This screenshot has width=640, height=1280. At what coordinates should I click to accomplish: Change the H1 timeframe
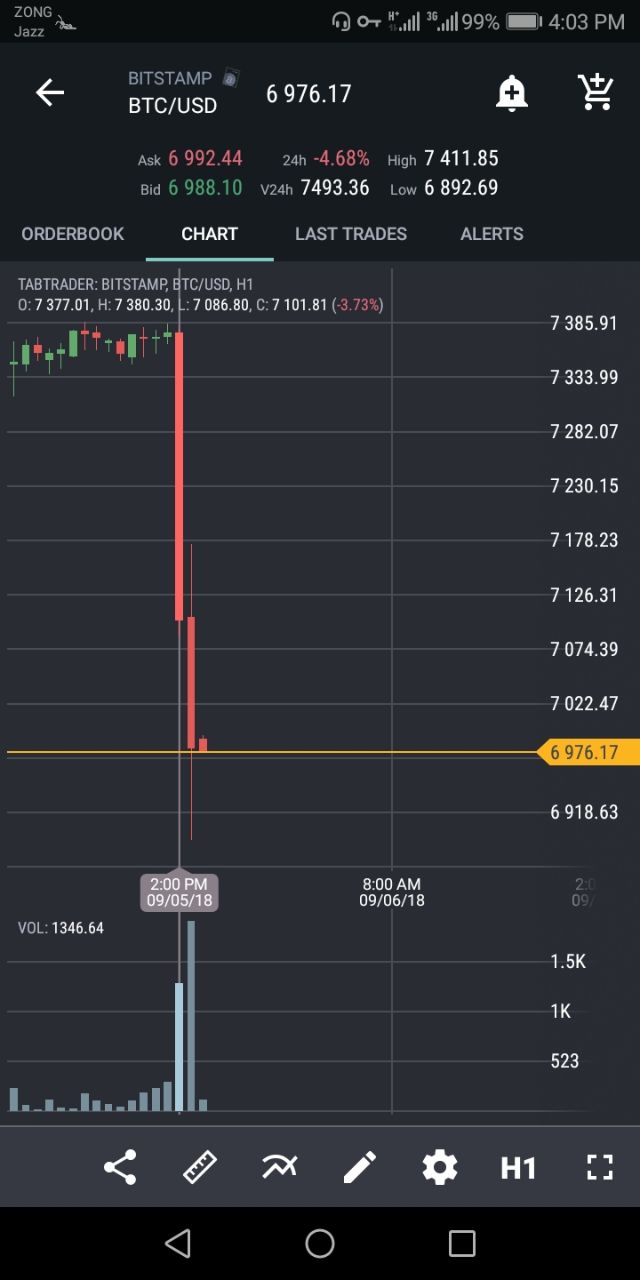pos(518,1167)
